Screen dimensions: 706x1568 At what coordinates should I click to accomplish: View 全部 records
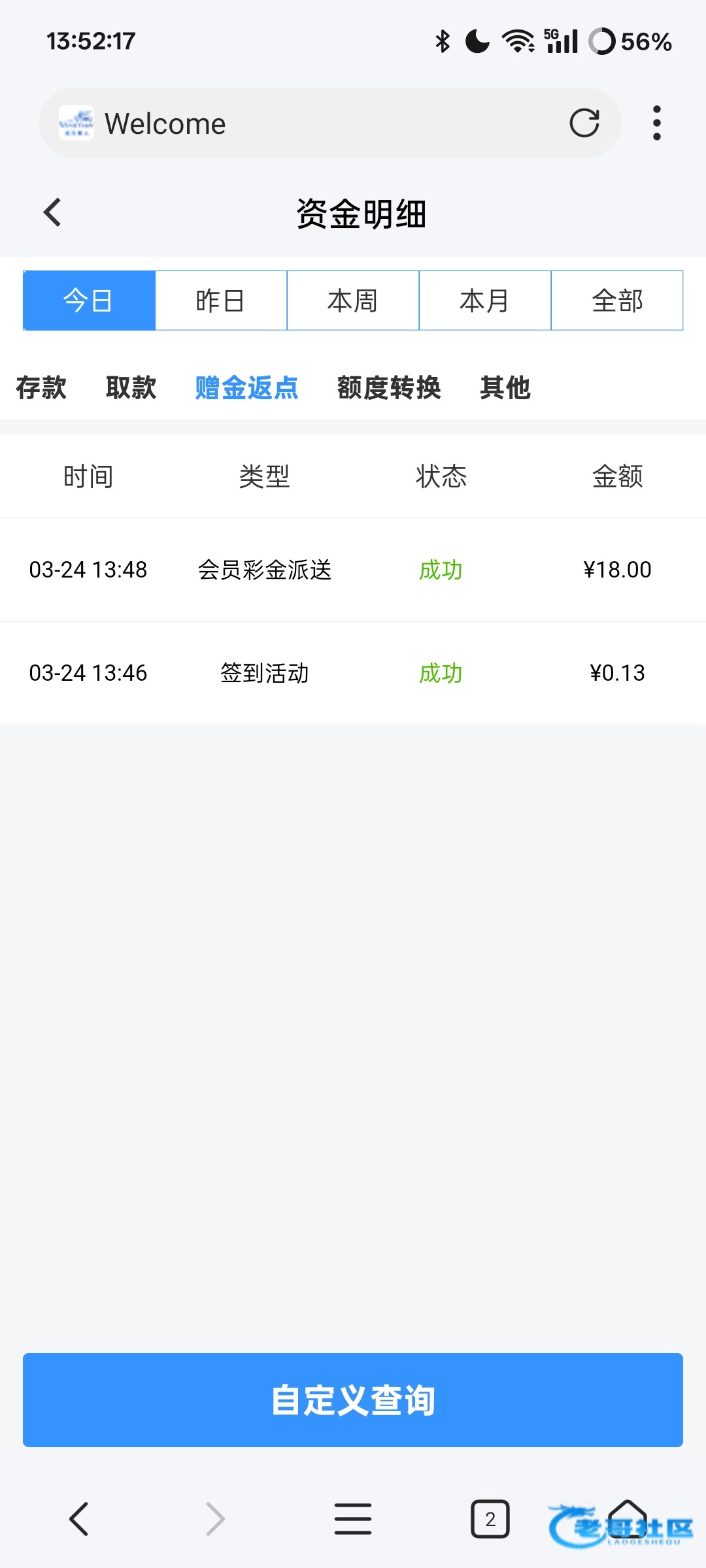[x=617, y=301]
